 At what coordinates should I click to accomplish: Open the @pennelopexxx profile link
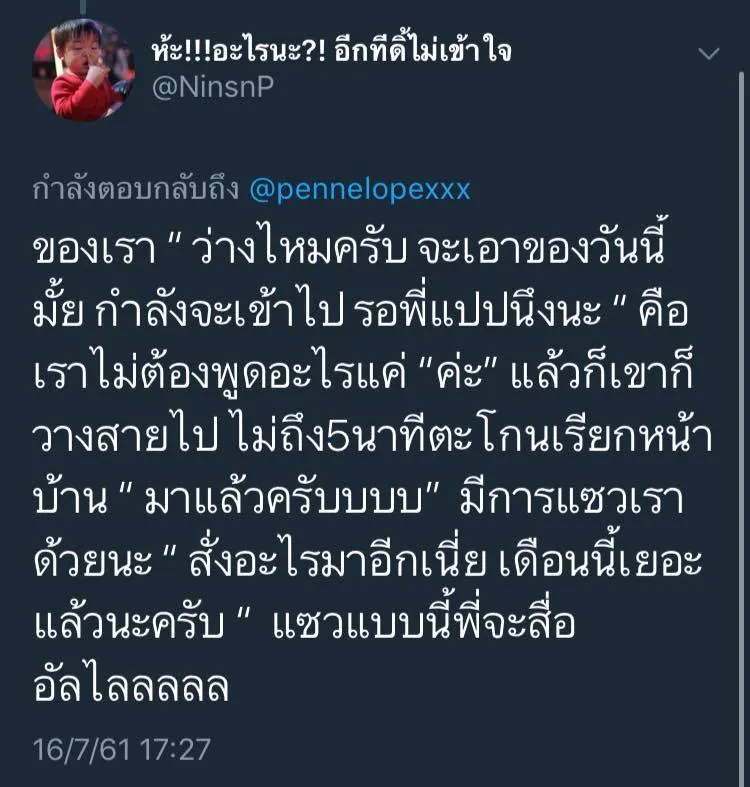click(359, 190)
